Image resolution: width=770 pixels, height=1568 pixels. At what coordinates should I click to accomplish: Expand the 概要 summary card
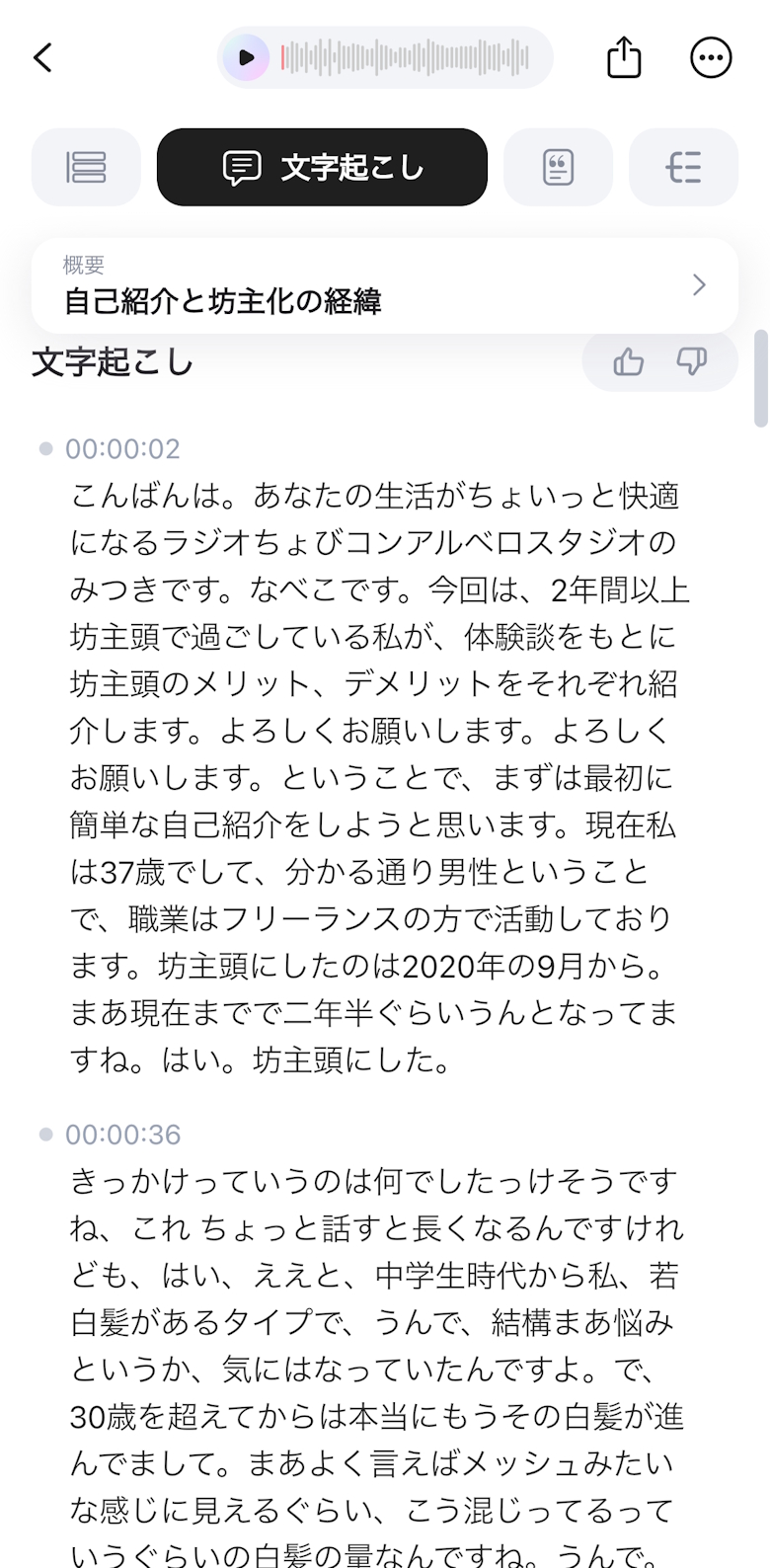(x=385, y=286)
